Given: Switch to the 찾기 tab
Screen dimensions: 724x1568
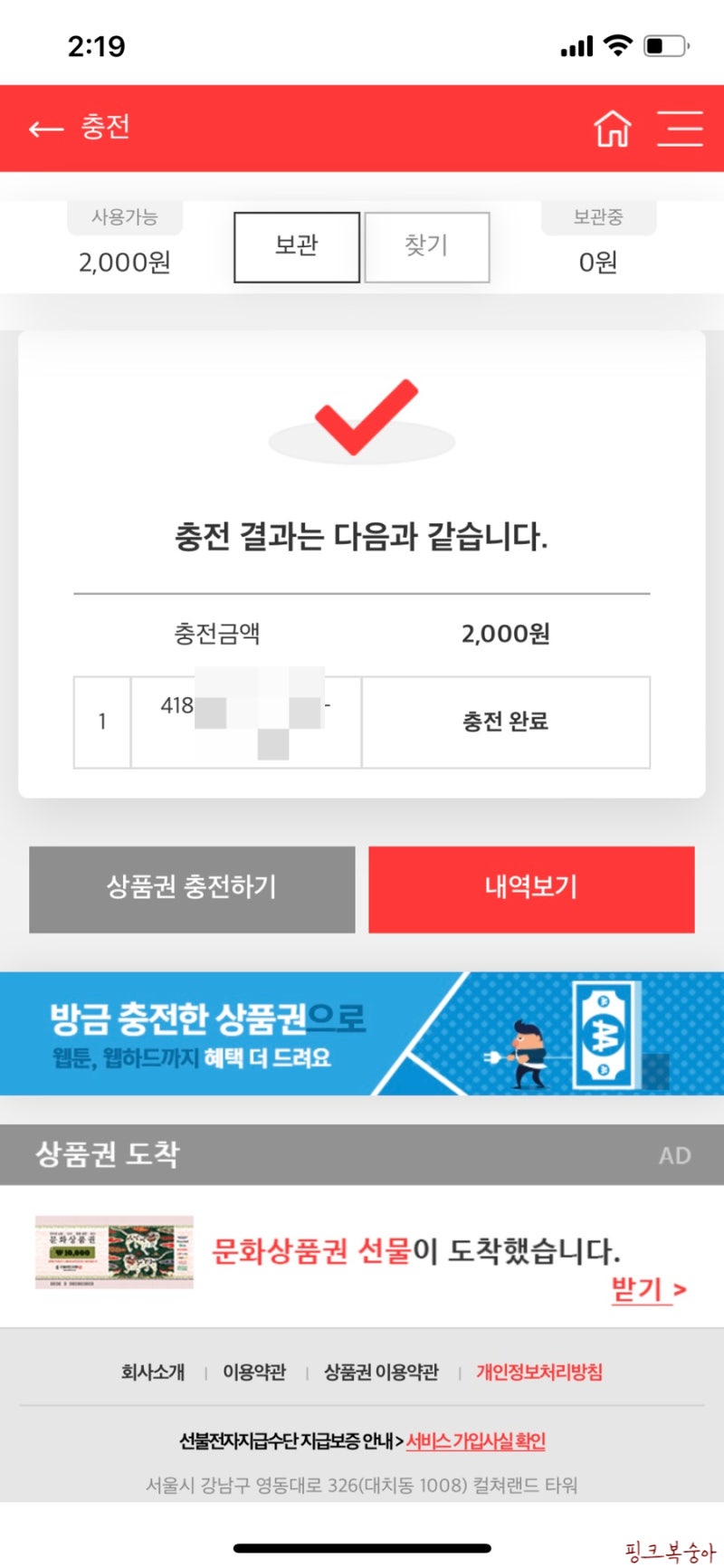Looking at the screenshot, I should (x=426, y=247).
